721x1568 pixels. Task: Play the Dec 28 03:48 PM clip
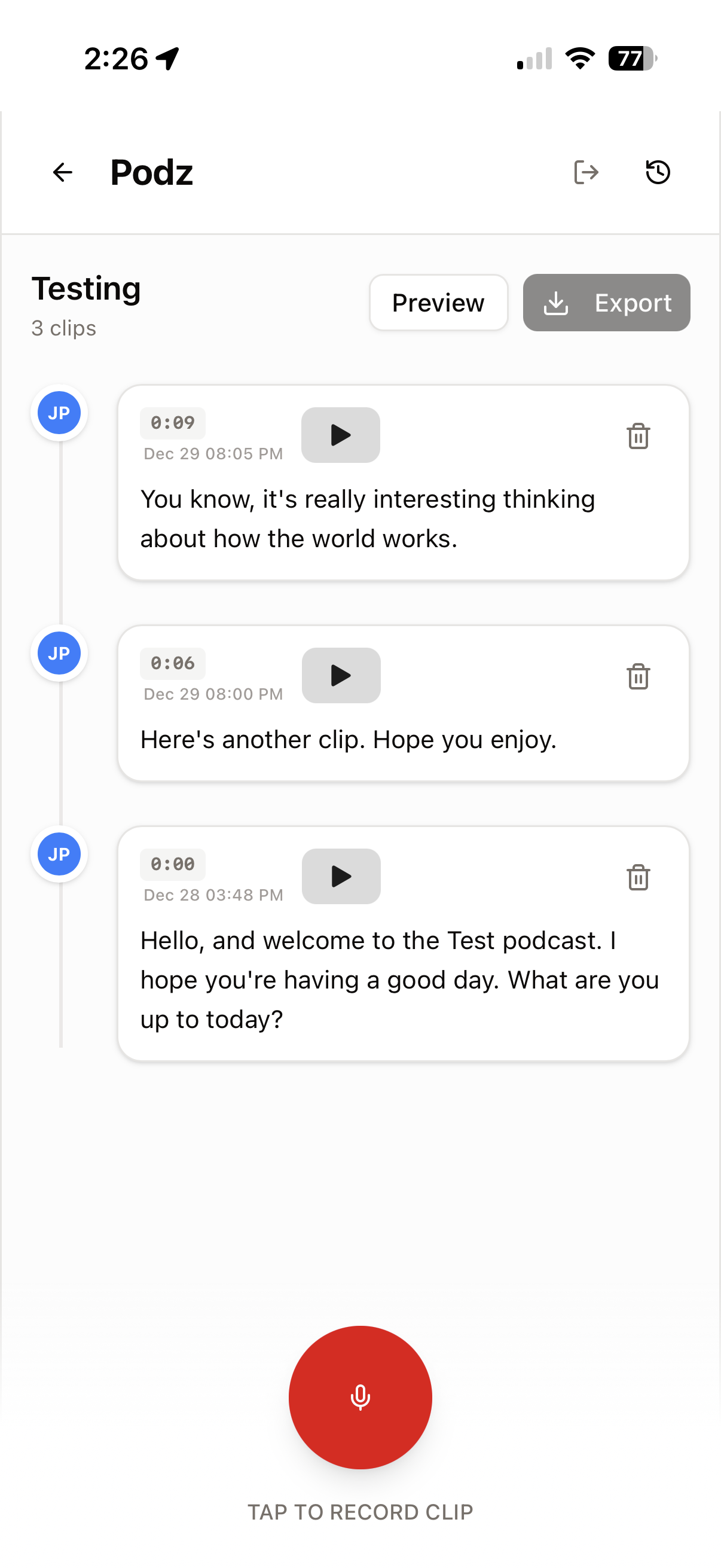click(x=341, y=877)
